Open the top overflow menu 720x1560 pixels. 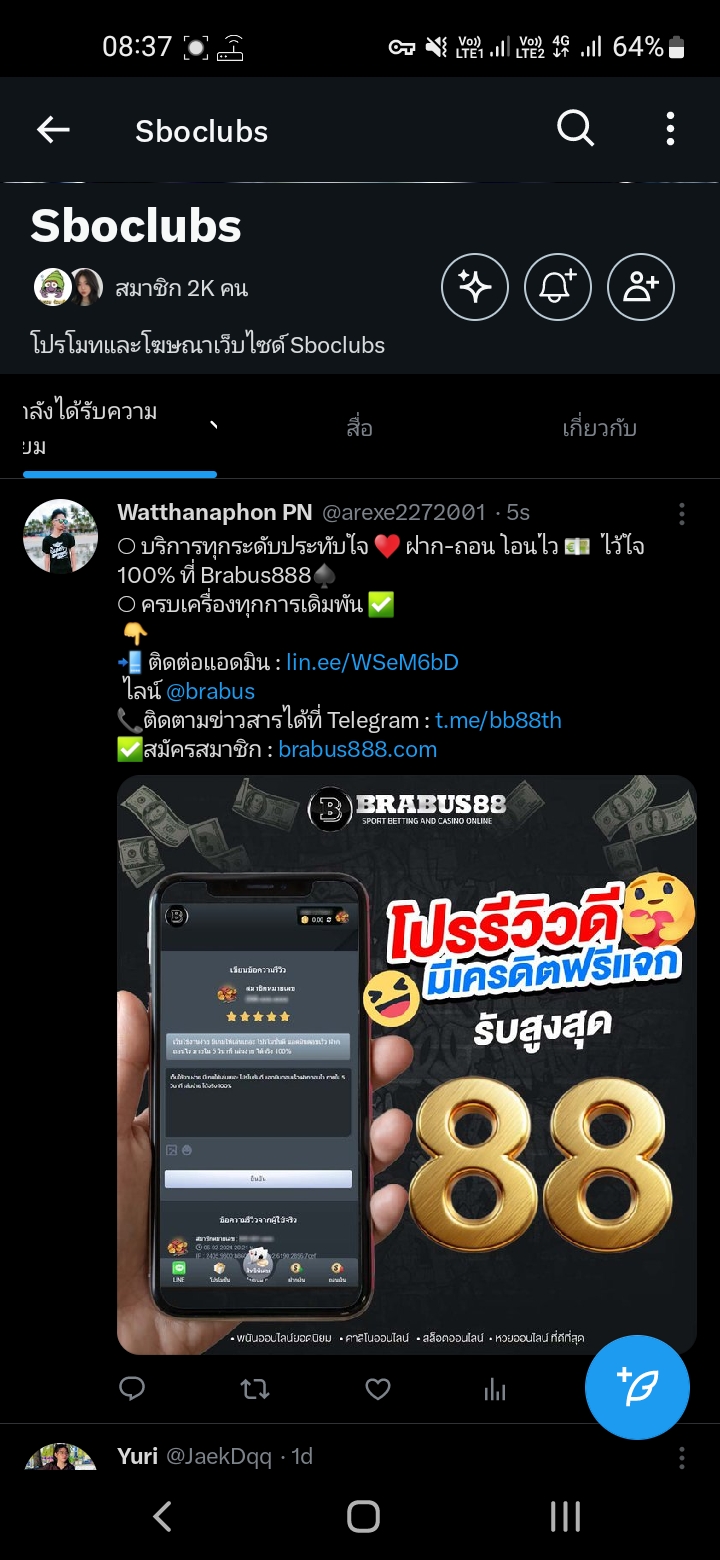pos(670,129)
